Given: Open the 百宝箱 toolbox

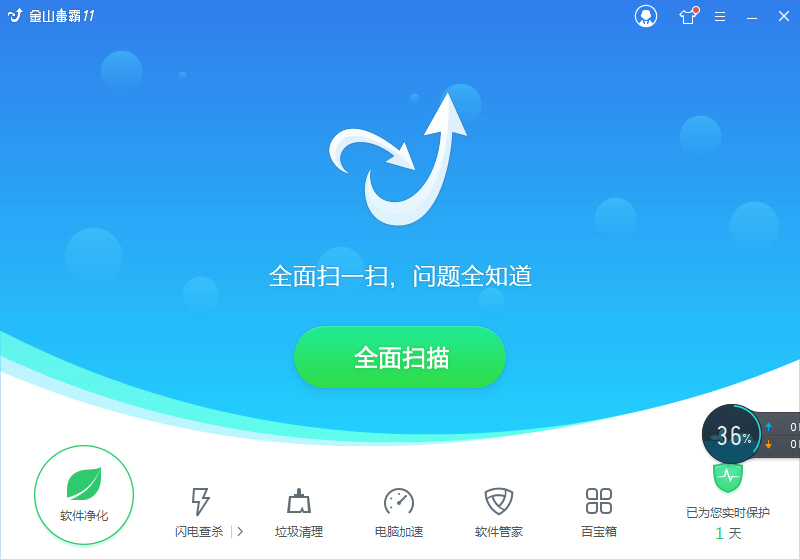Looking at the screenshot, I should [599, 510].
